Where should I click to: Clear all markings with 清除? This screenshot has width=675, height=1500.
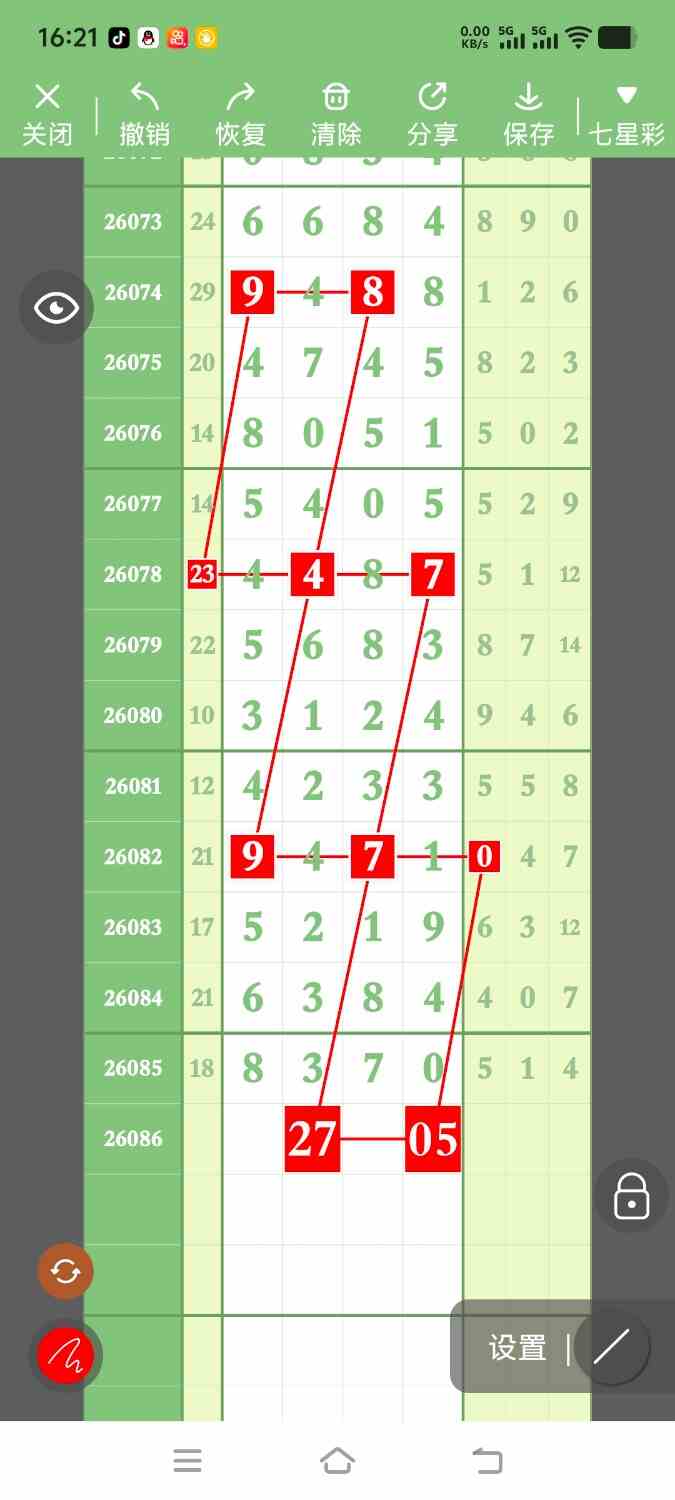(336, 115)
